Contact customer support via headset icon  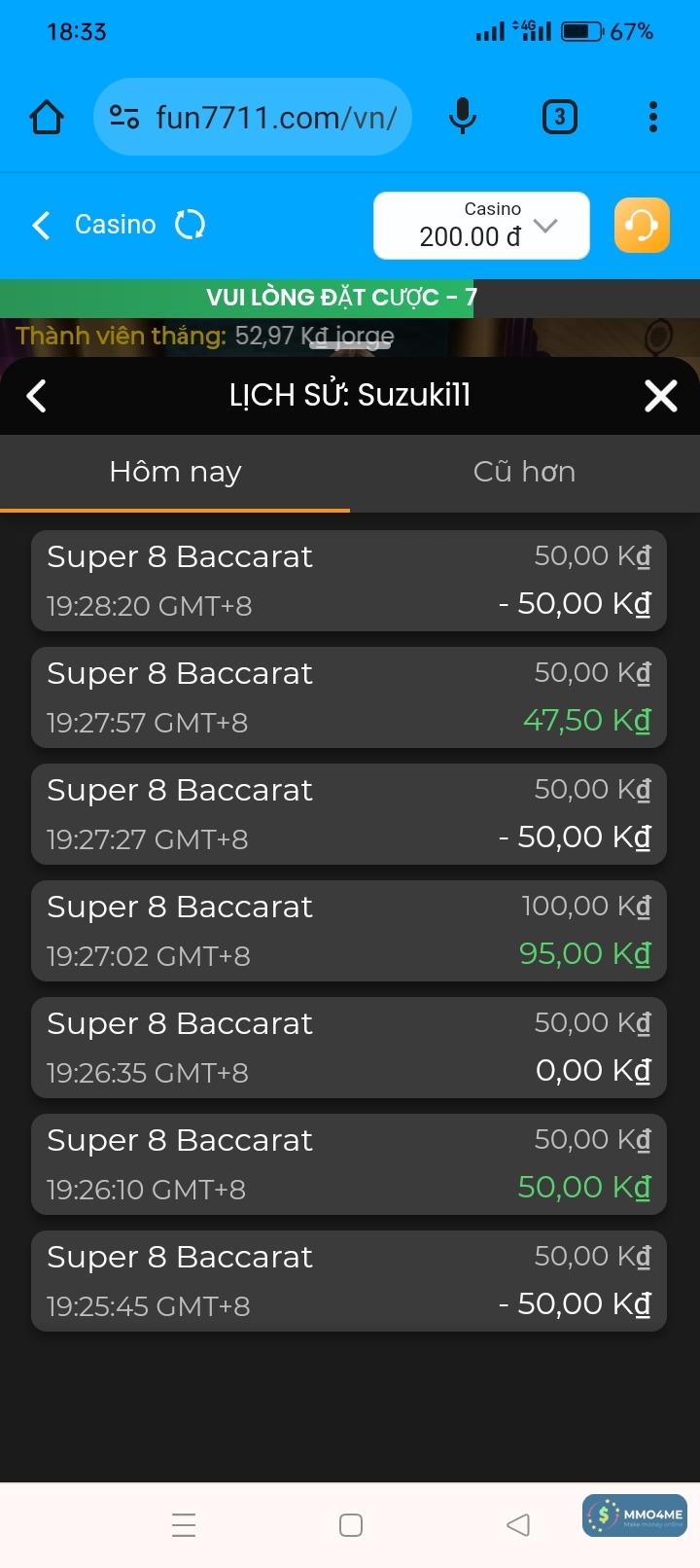click(642, 226)
